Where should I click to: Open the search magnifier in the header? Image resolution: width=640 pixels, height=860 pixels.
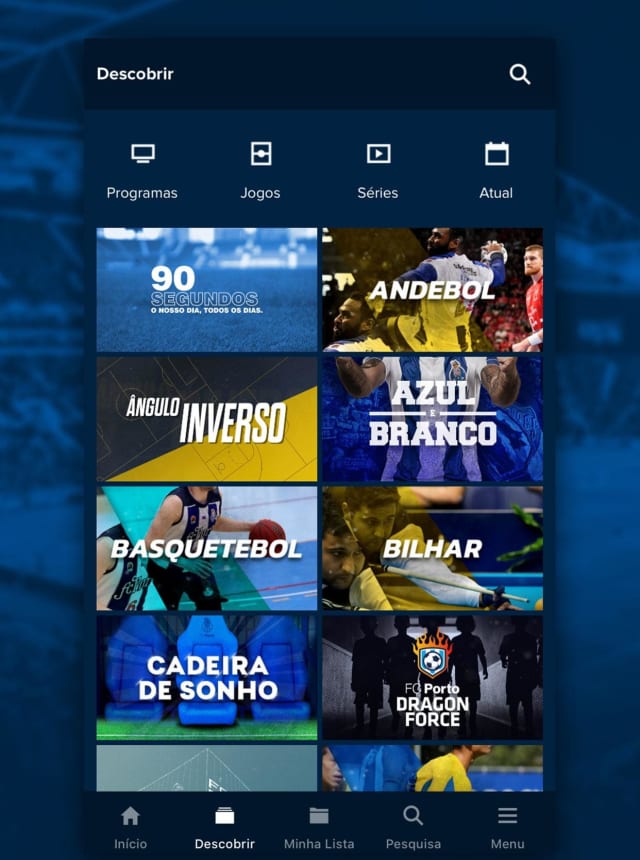(520, 74)
